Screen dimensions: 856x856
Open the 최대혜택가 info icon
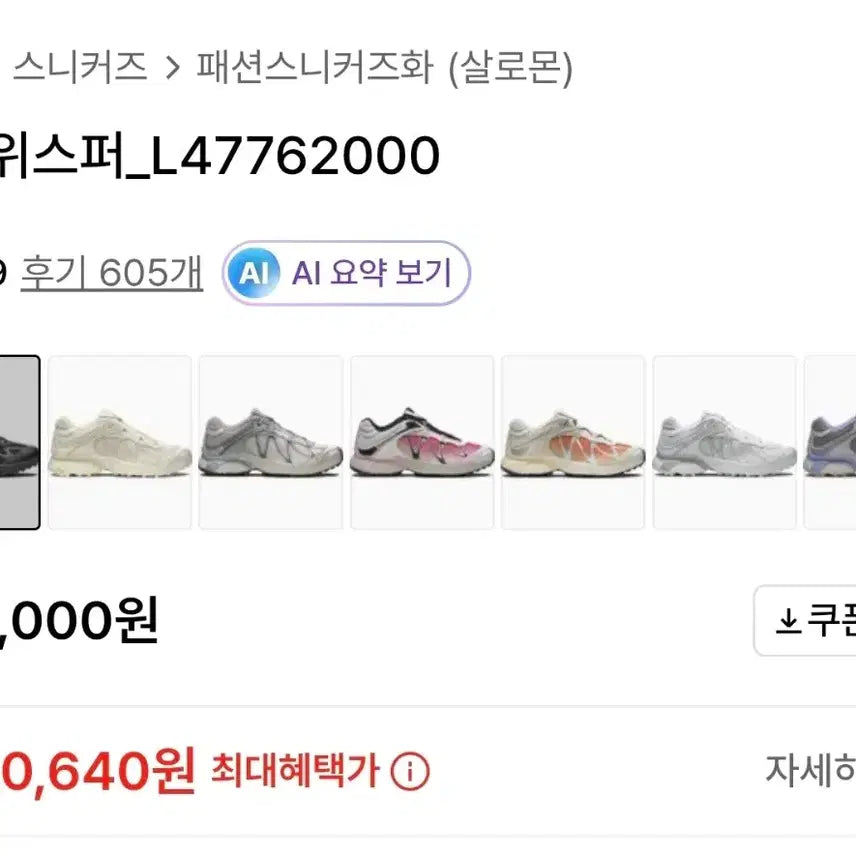(x=409, y=771)
